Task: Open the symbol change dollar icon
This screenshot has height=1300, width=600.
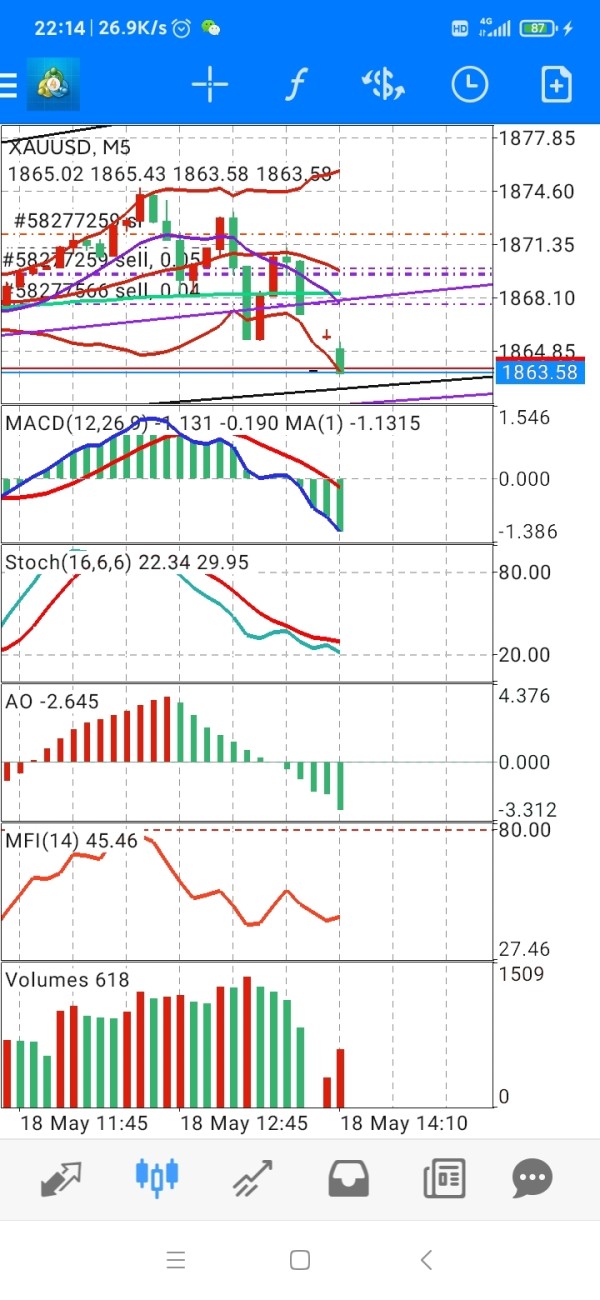Action: click(383, 86)
